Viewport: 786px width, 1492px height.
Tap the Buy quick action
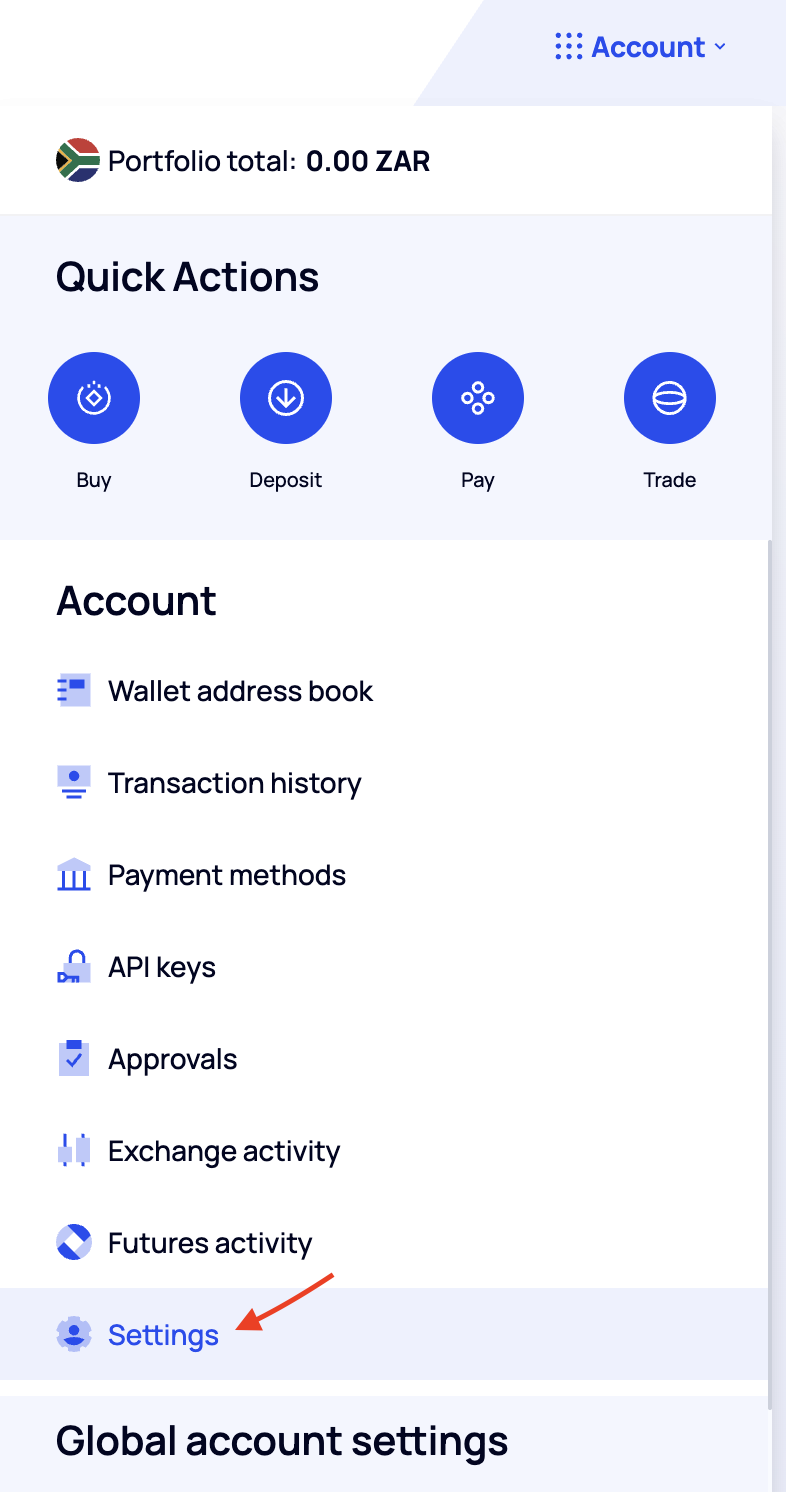(94, 398)
